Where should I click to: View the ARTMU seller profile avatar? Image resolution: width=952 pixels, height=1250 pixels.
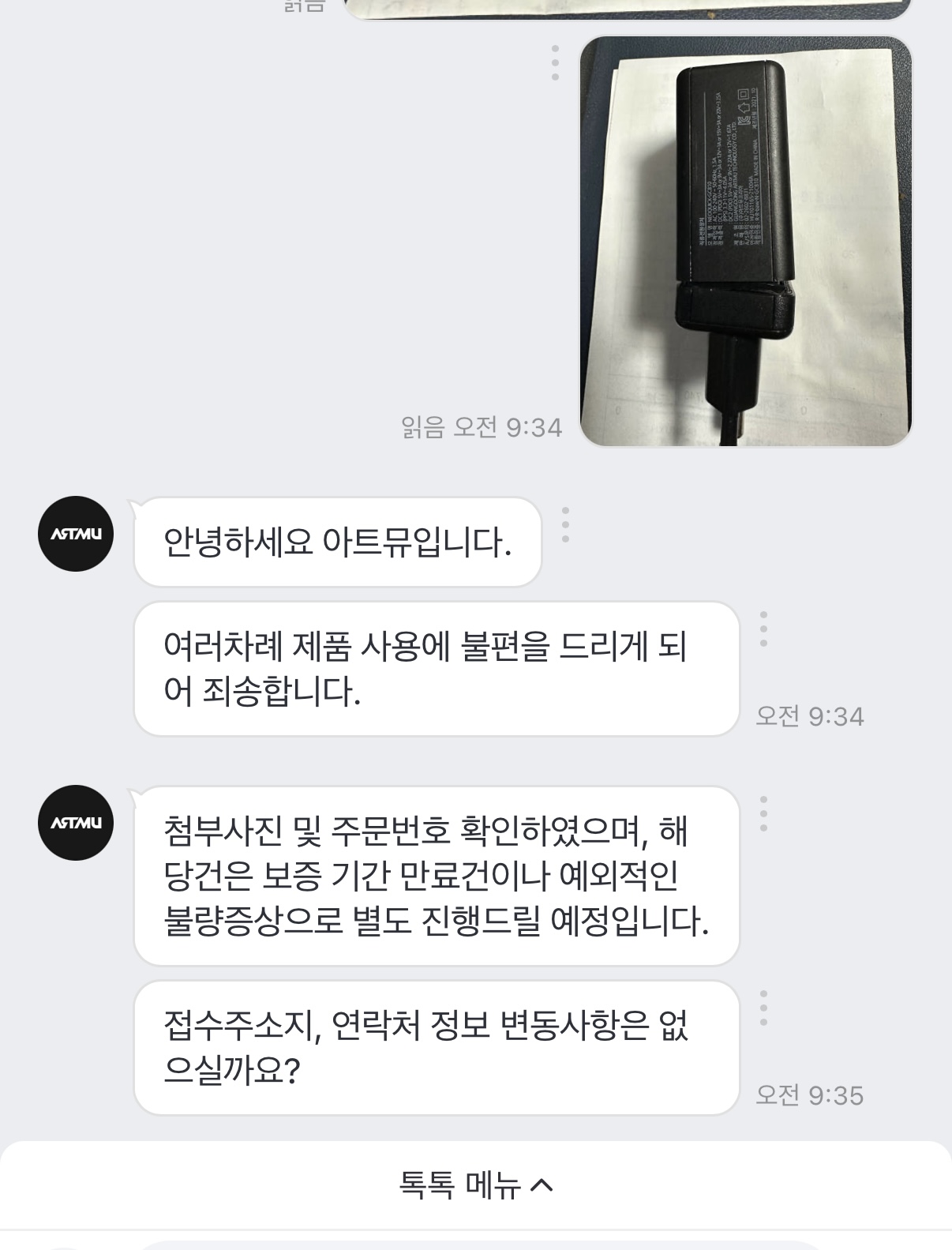click(76, 534)
